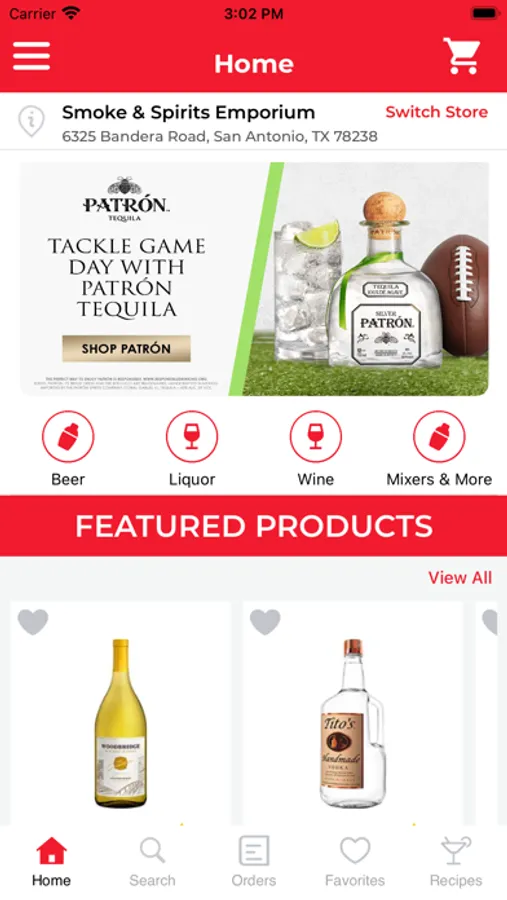Browse the Beer category
Image resolution: width=507 pixels, height=900 pixels.
click(x=68, y=449)
